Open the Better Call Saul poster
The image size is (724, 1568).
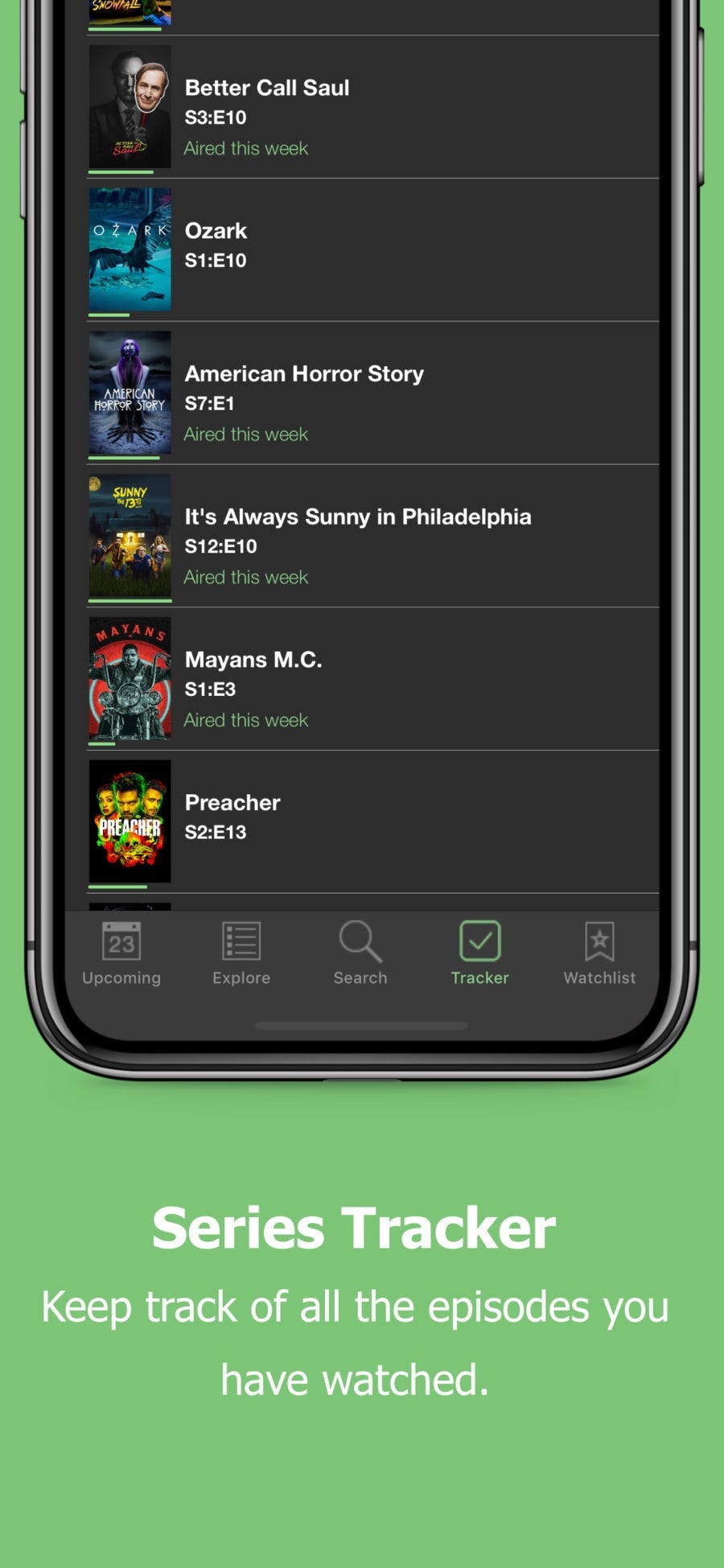click(x=130, y=108)
